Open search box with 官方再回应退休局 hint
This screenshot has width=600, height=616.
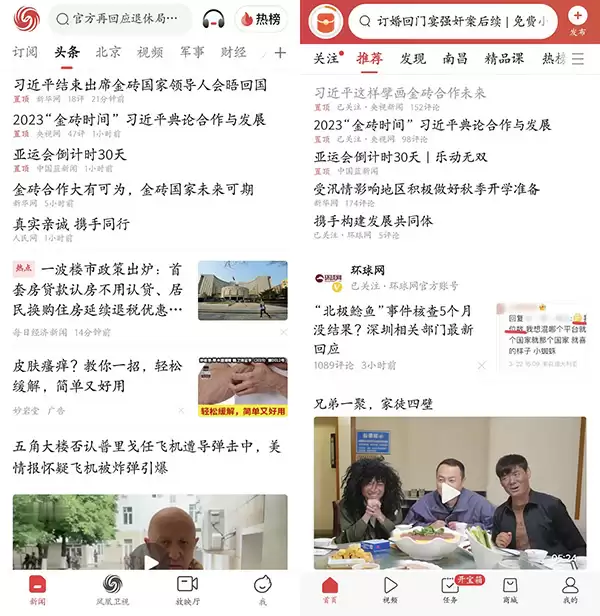click(x=120, y=19)
